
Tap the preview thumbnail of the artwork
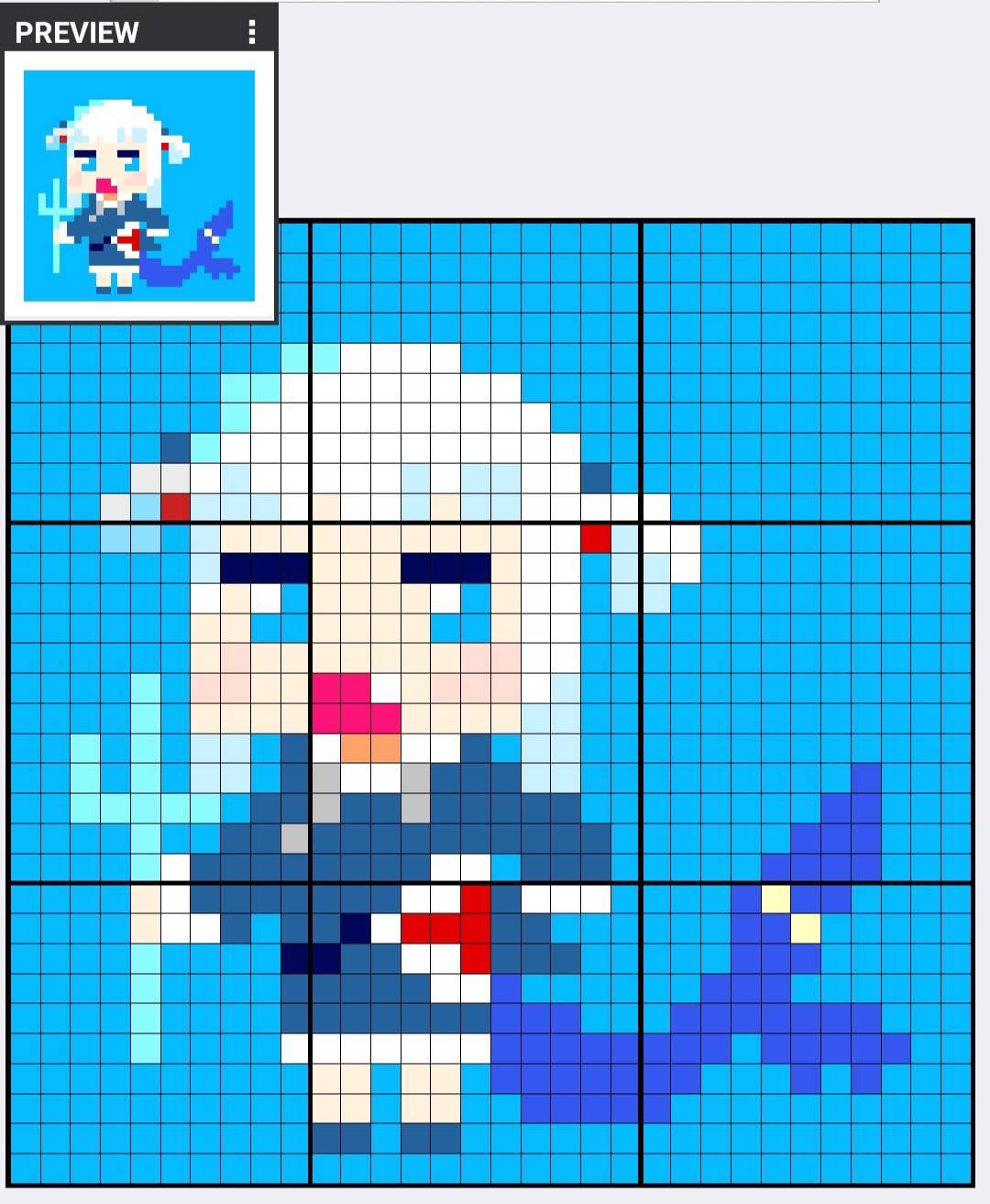coord(139,185)
